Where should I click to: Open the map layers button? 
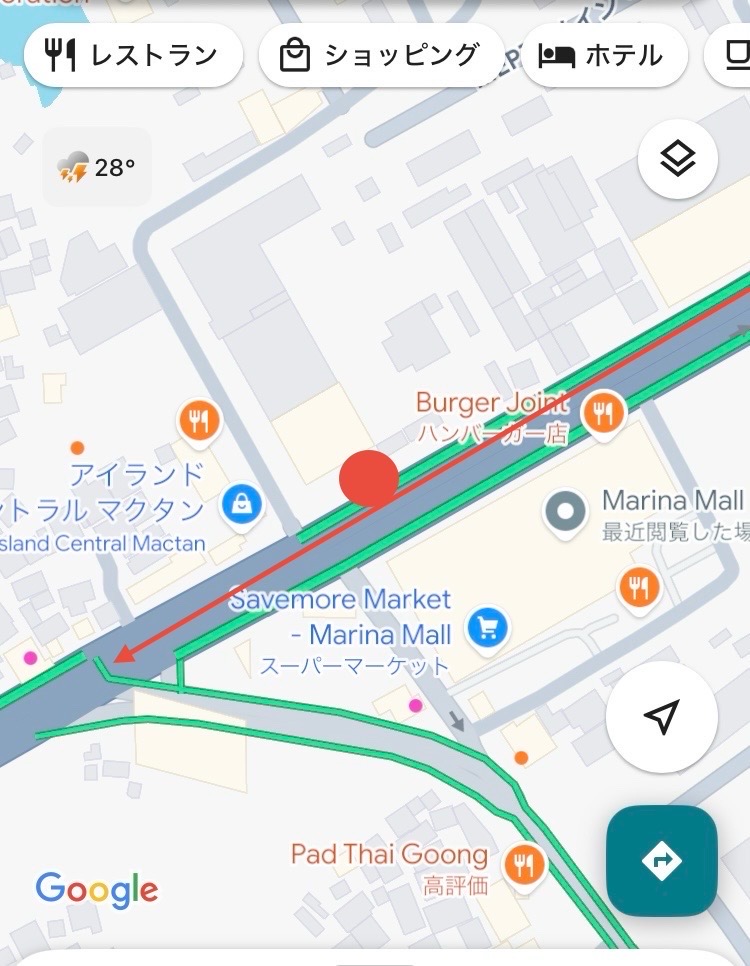(677, 159)
